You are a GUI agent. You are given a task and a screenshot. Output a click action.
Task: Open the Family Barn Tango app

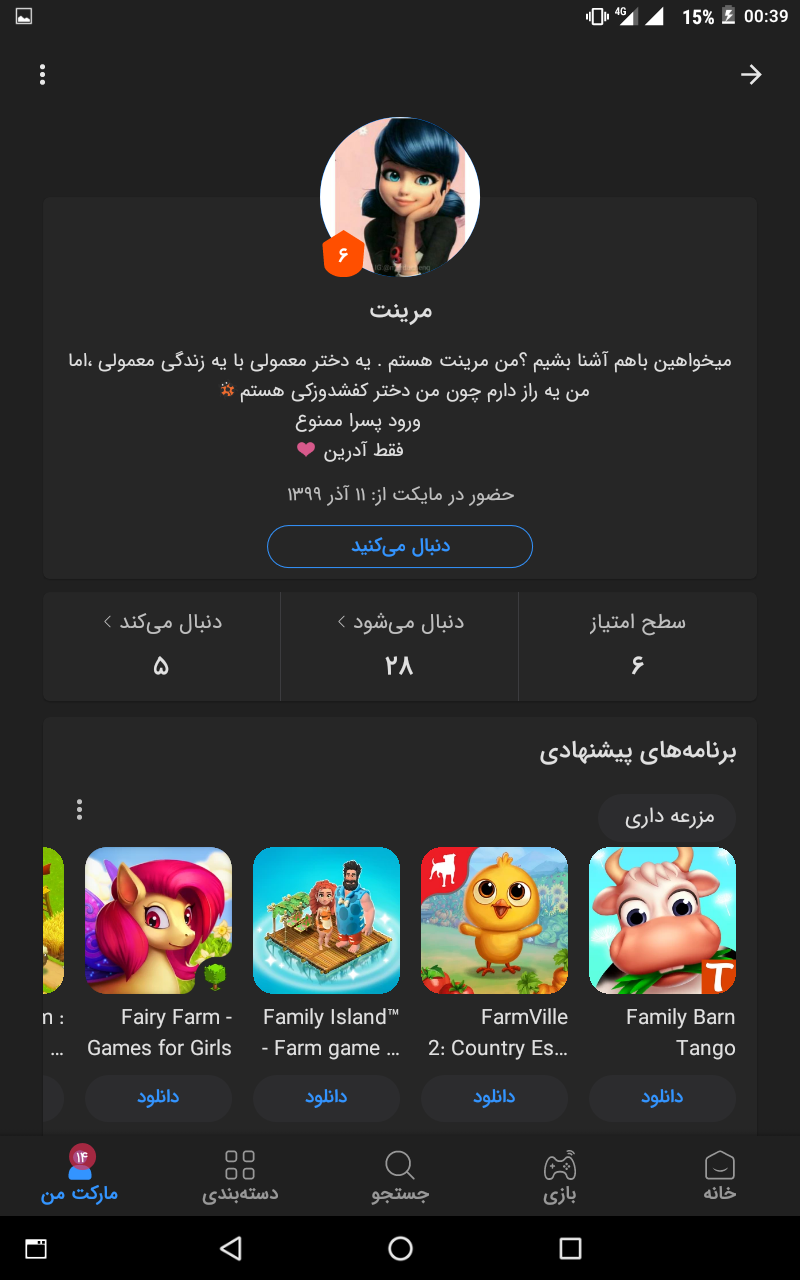click(662, 921)
